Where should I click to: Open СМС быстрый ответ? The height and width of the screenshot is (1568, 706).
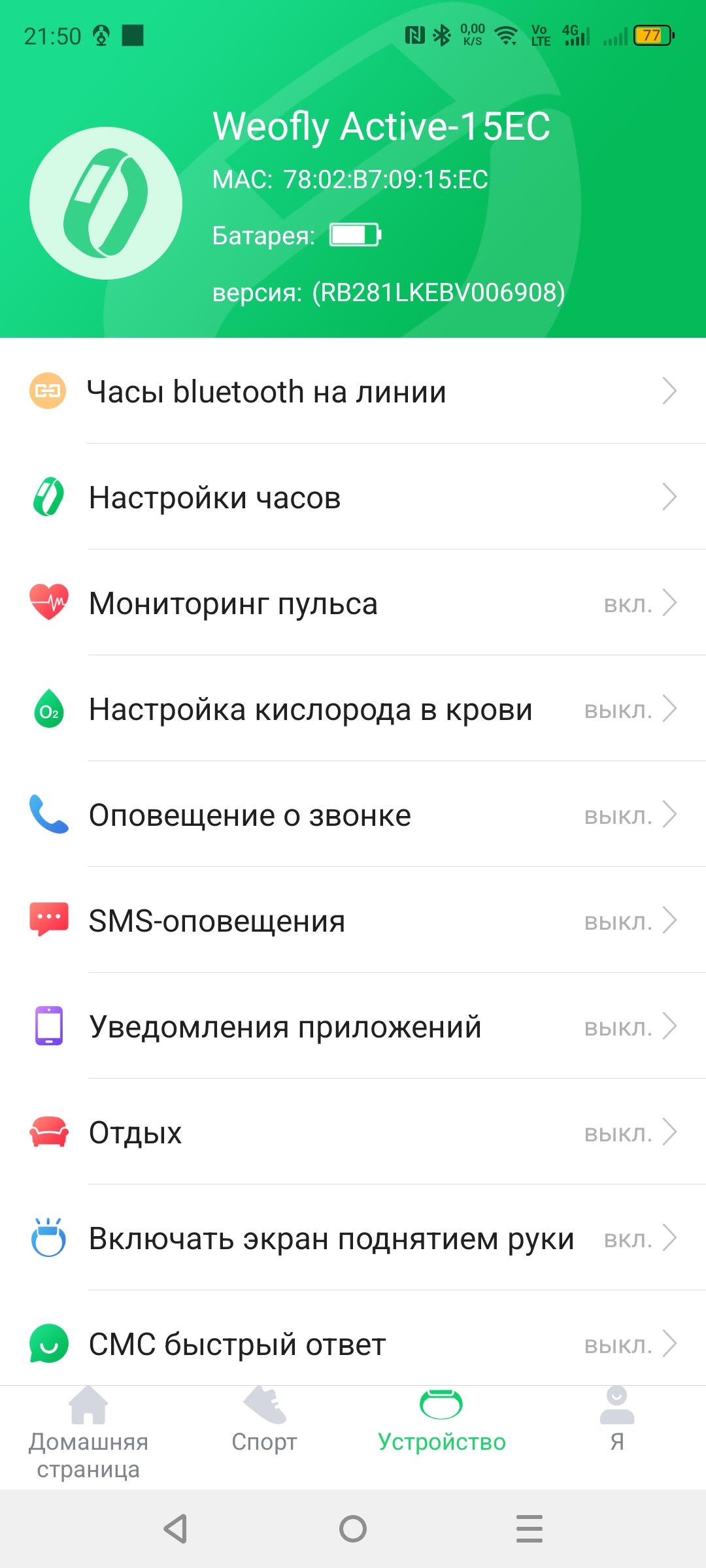(x=353, y=1345)
